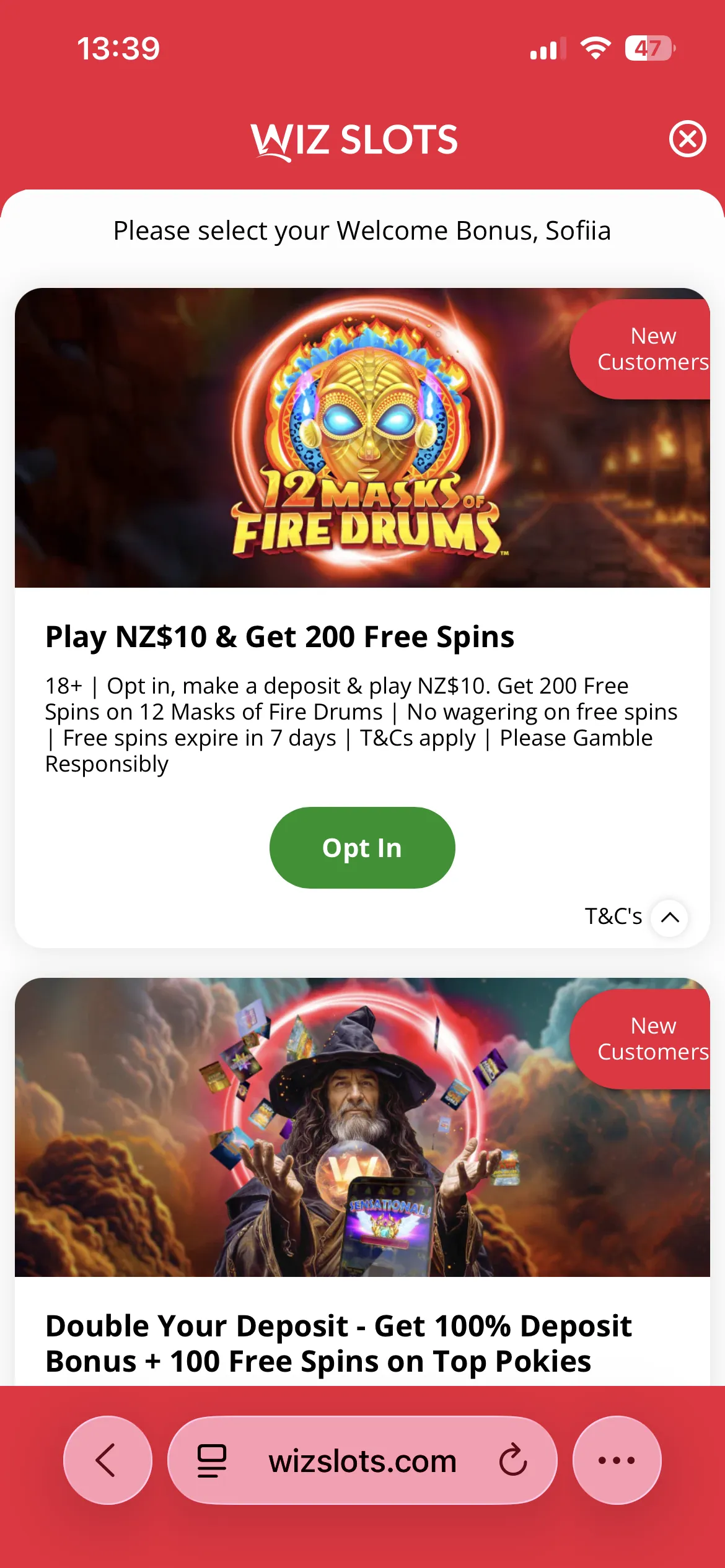Open the Double Your Deposit wizard banner
The height and width of the screenshot is (1568, 725).
(x=362, y=1126)
